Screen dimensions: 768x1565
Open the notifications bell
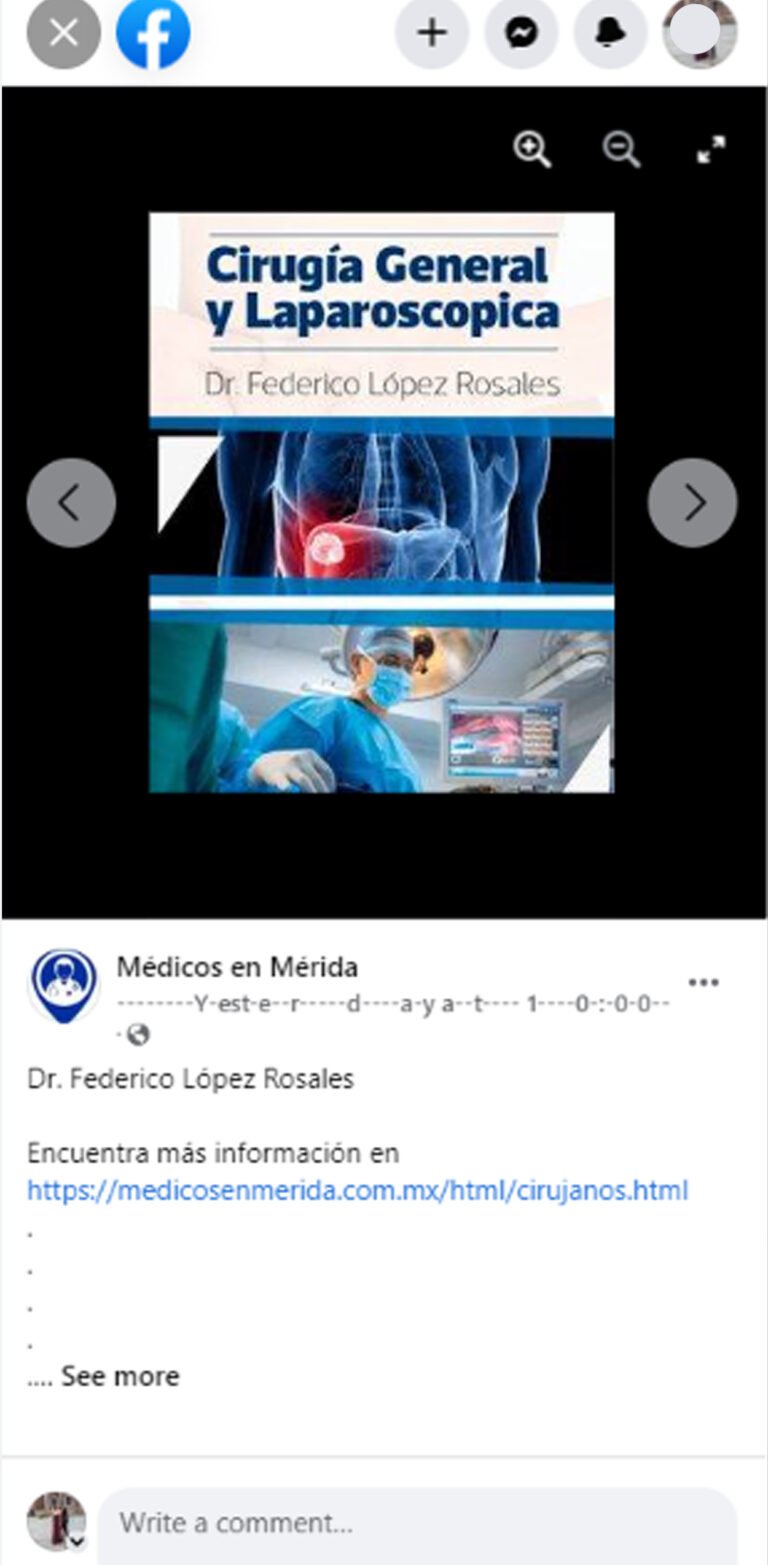(x=610, y=33)
